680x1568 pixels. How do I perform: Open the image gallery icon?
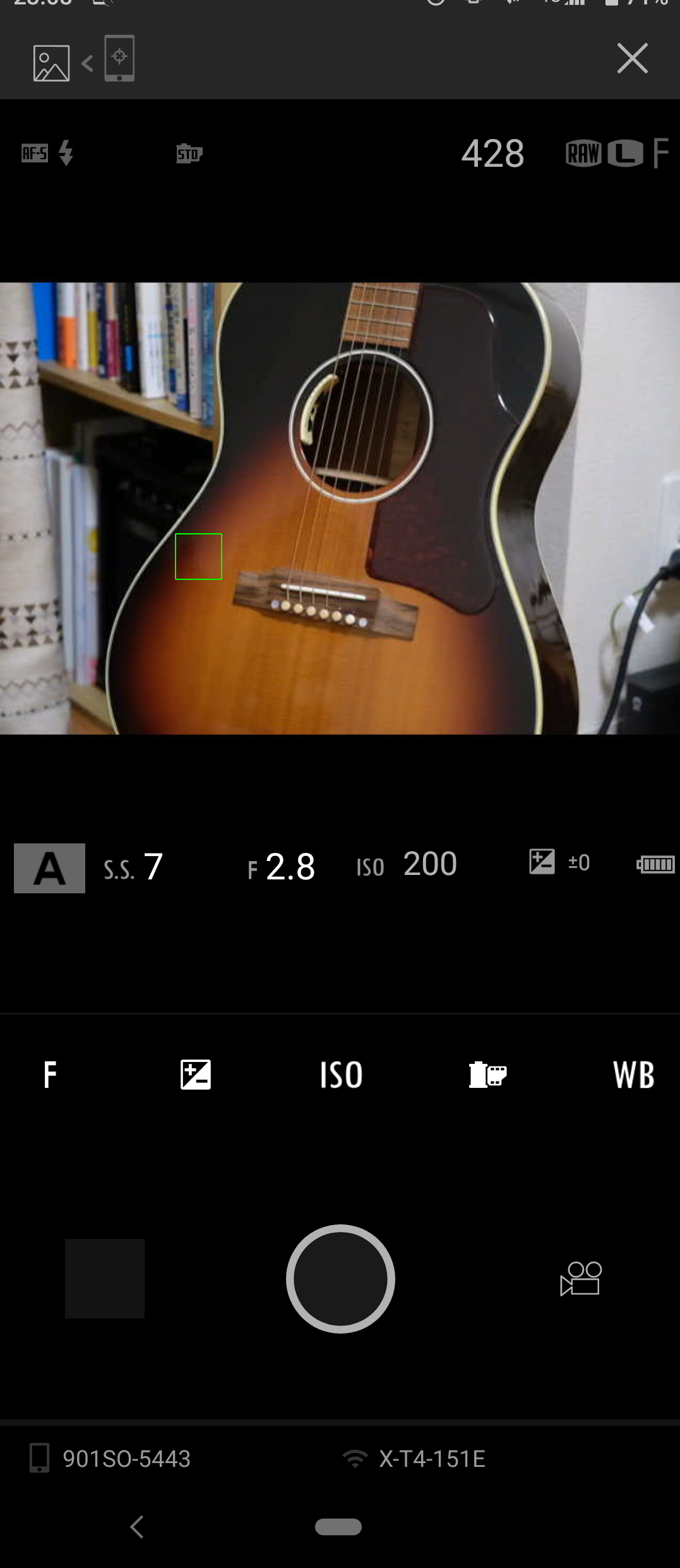pos(51,63)
